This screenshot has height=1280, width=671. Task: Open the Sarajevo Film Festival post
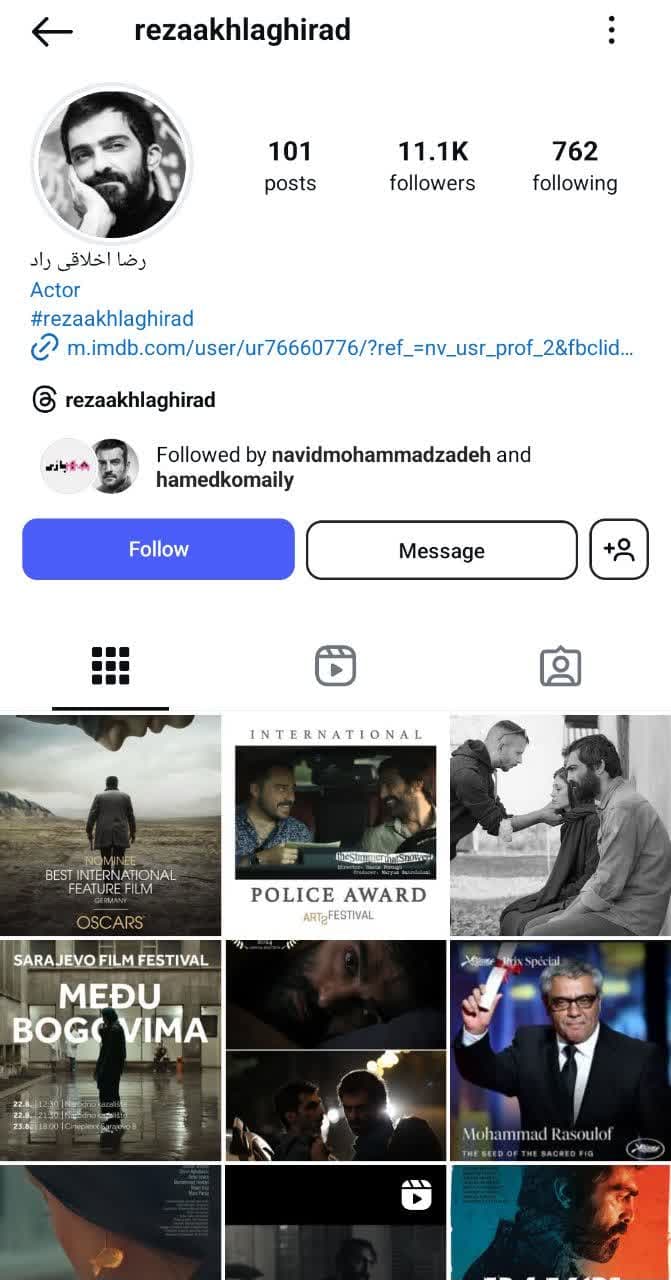(x=110, y=1050)
